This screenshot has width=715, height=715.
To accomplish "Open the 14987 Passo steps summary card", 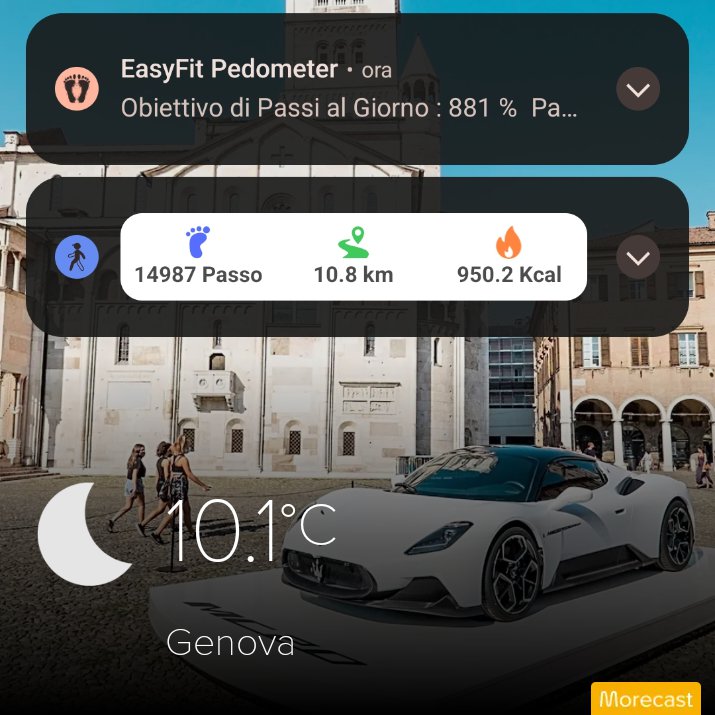I will click(x=353, y=256).
